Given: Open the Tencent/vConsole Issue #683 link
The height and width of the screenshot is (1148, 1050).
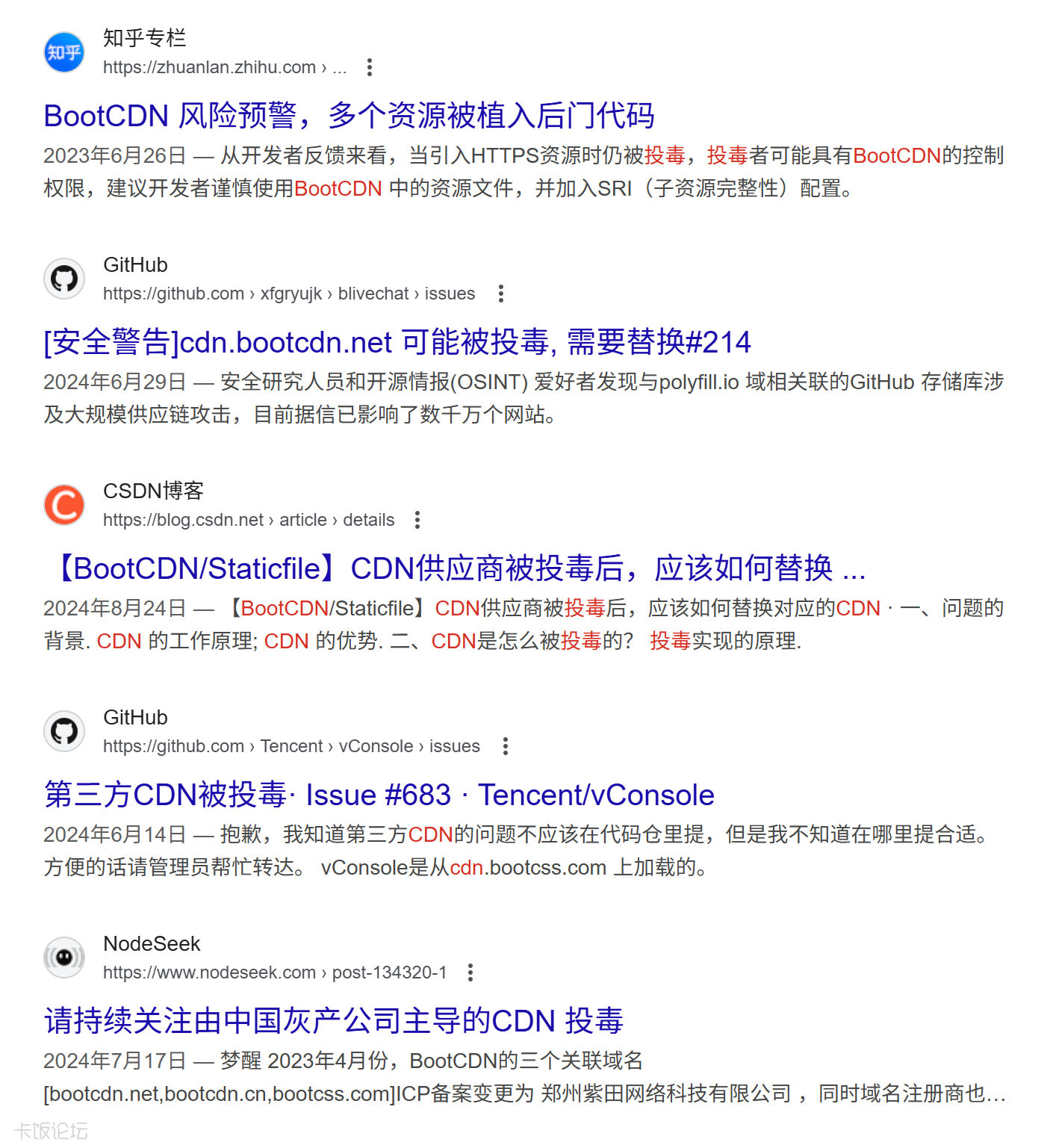Looking at the screenshot, I should [x=379, y=795].
